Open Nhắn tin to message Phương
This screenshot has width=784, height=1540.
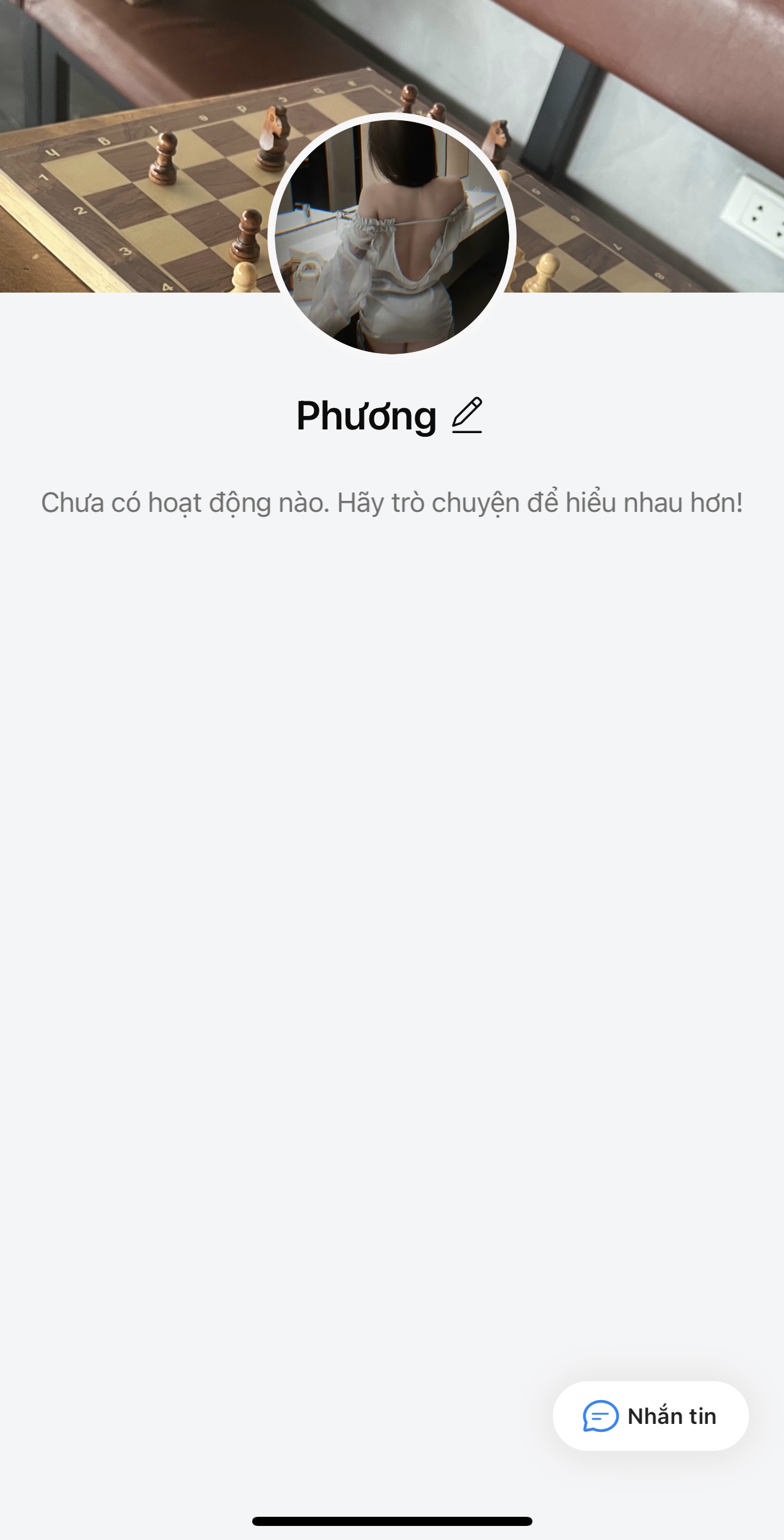tap(650, 1416)
